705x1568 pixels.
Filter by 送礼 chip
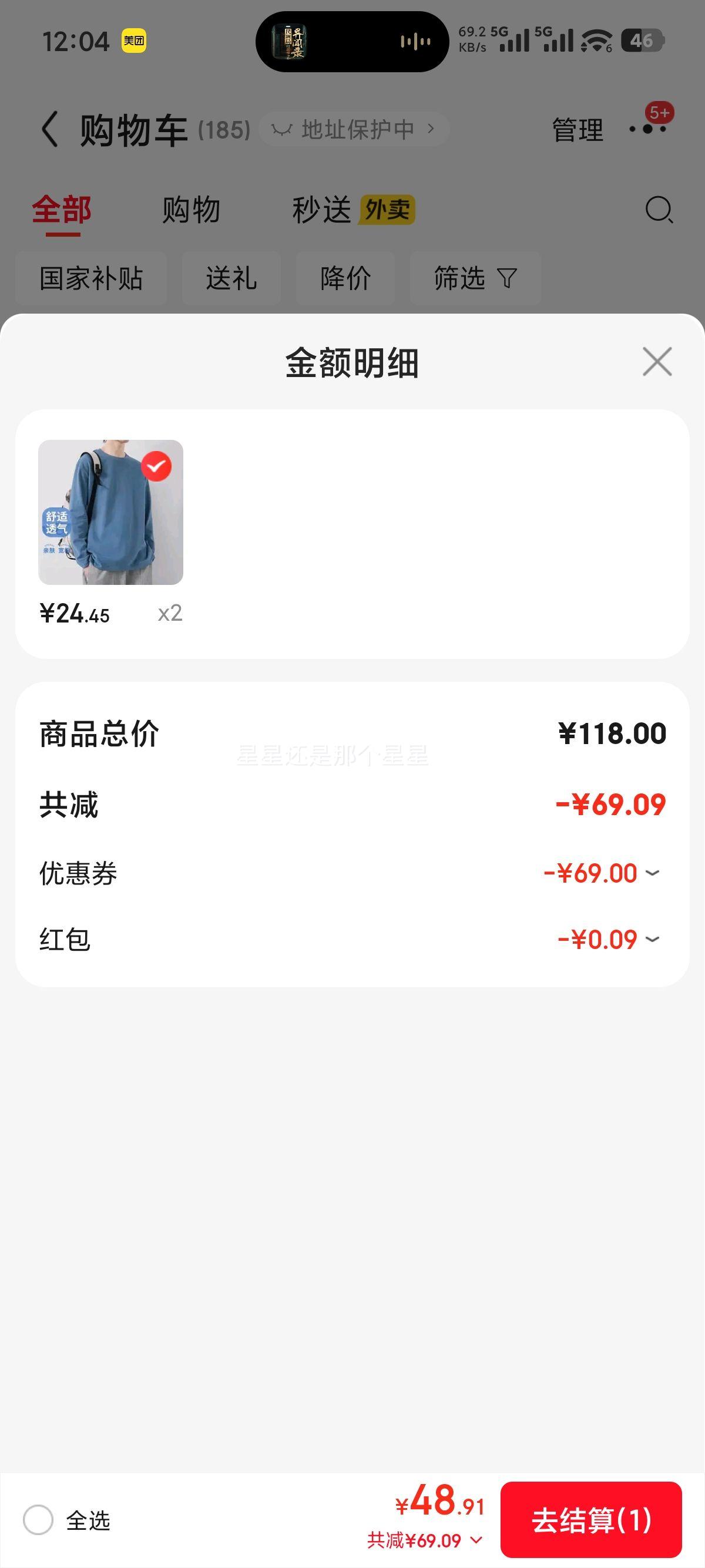point(231,278)
